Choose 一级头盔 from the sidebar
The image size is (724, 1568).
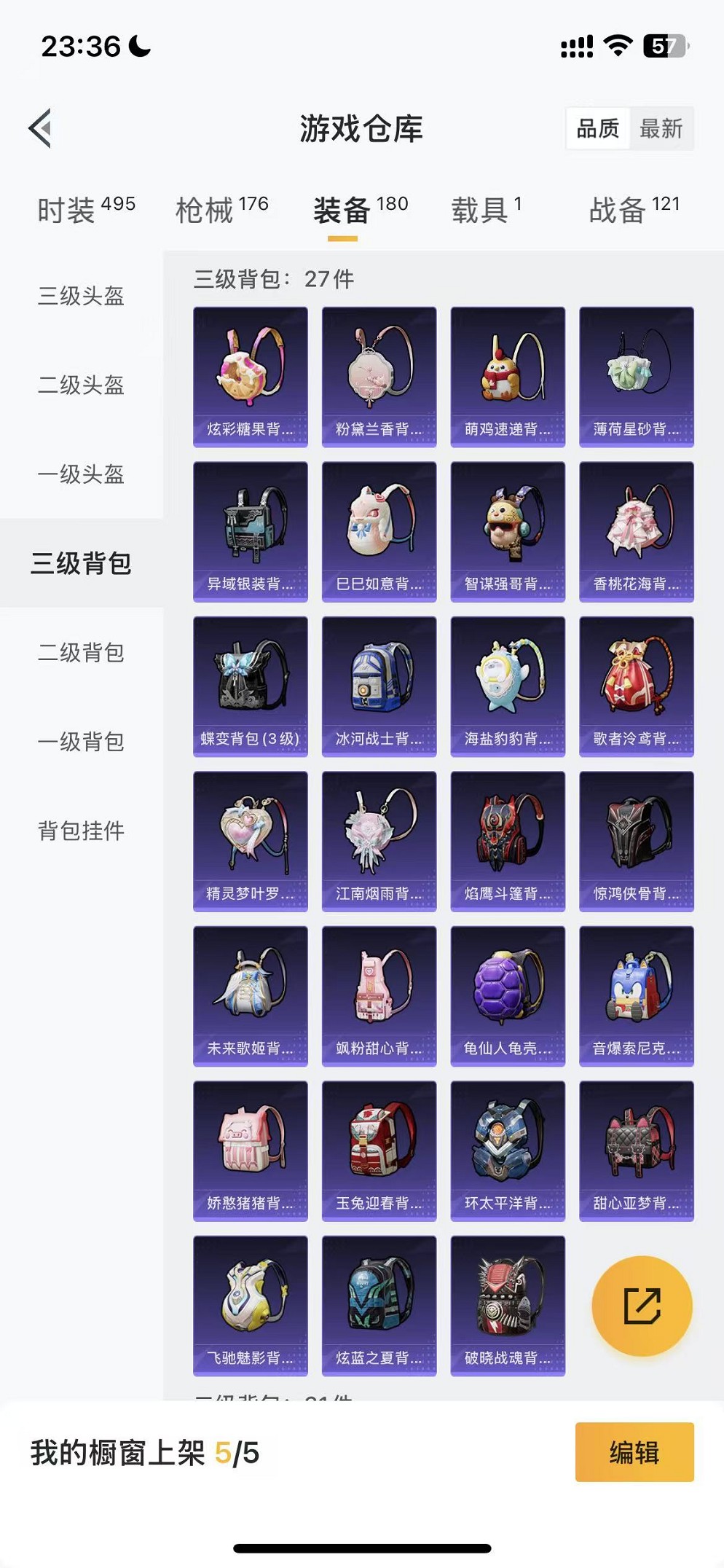tap(81, 474)
